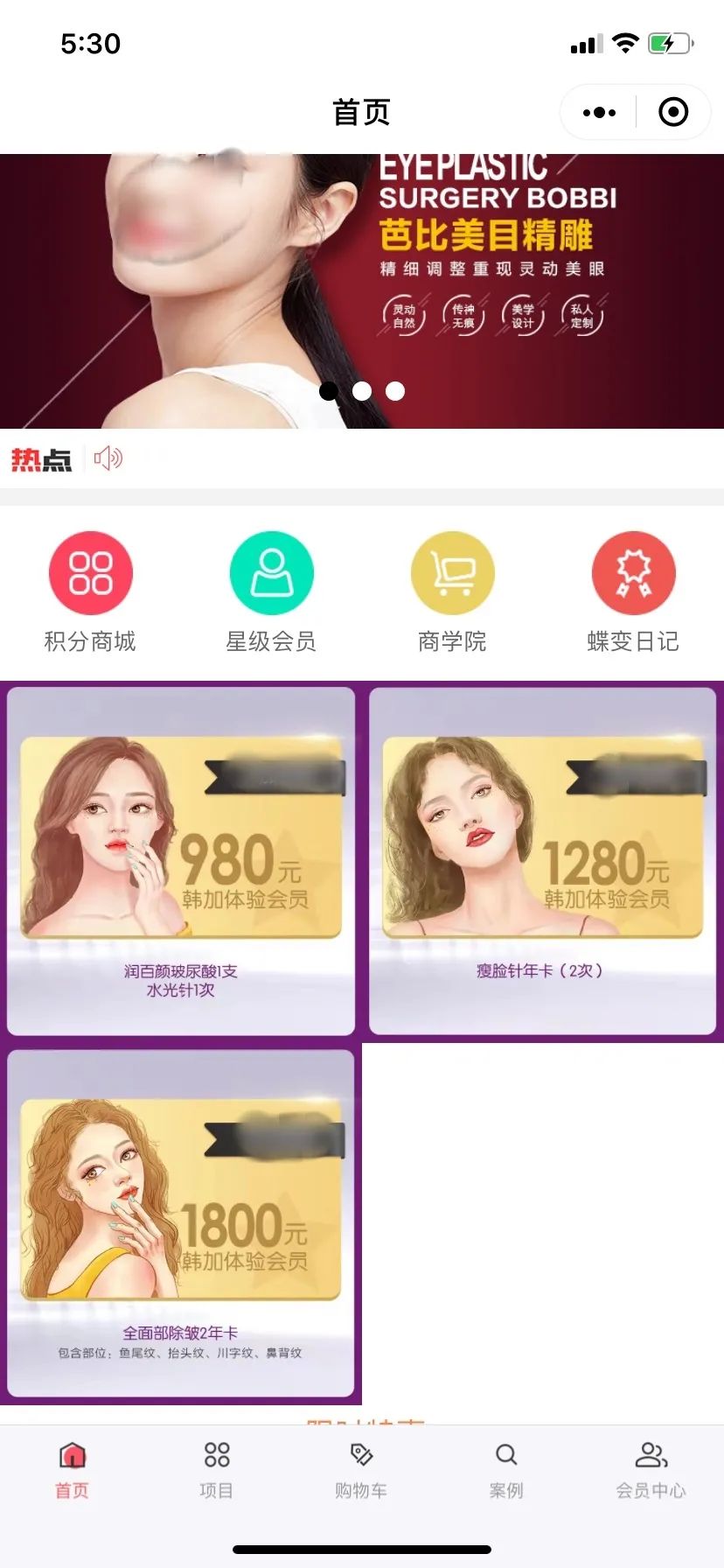Viewport: 724px width, 1568px height.
Task: Switch to the 首页 home tab
Action: coord(72,1469)
